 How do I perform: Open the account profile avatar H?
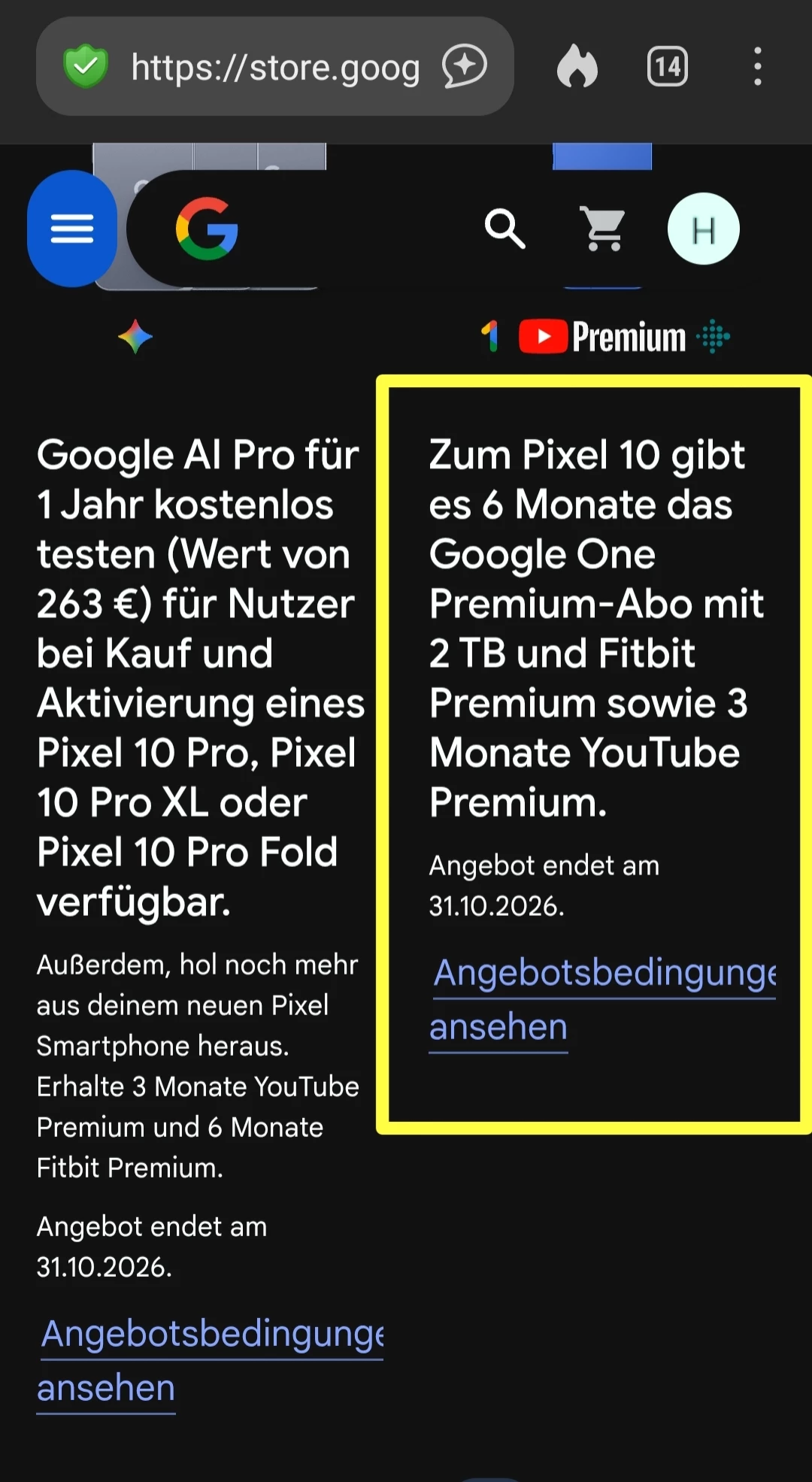[703, 229]
